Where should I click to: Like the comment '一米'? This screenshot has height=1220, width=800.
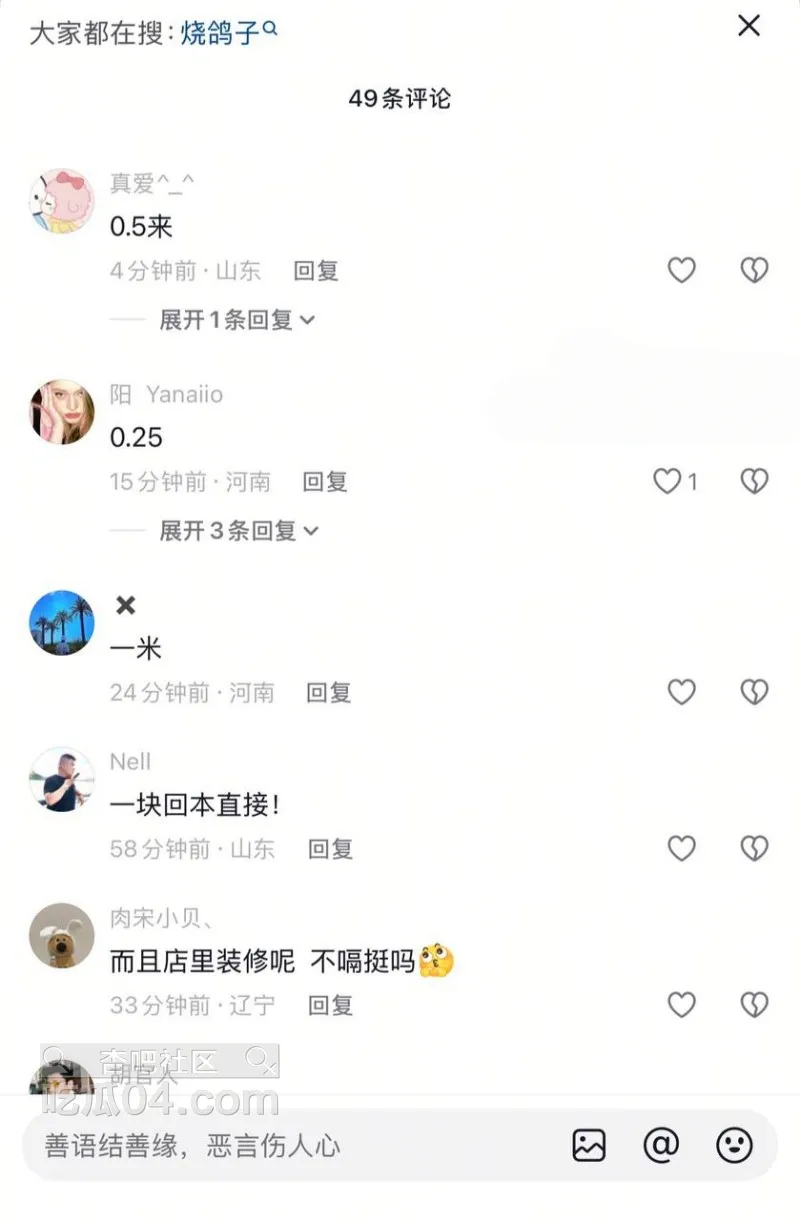click(x=681, y=692)
